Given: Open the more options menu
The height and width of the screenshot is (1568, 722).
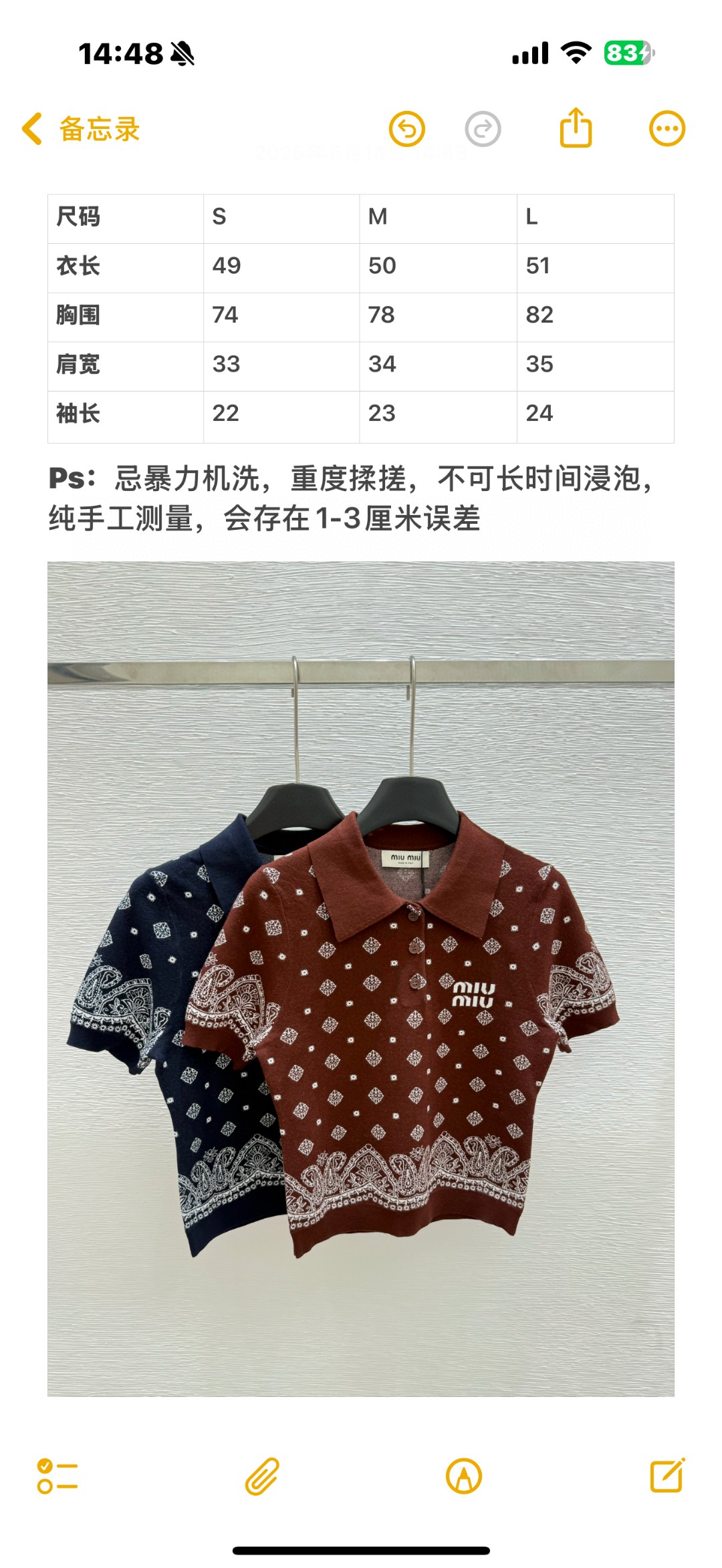Looking at the screenshot, I should (667, 129).
